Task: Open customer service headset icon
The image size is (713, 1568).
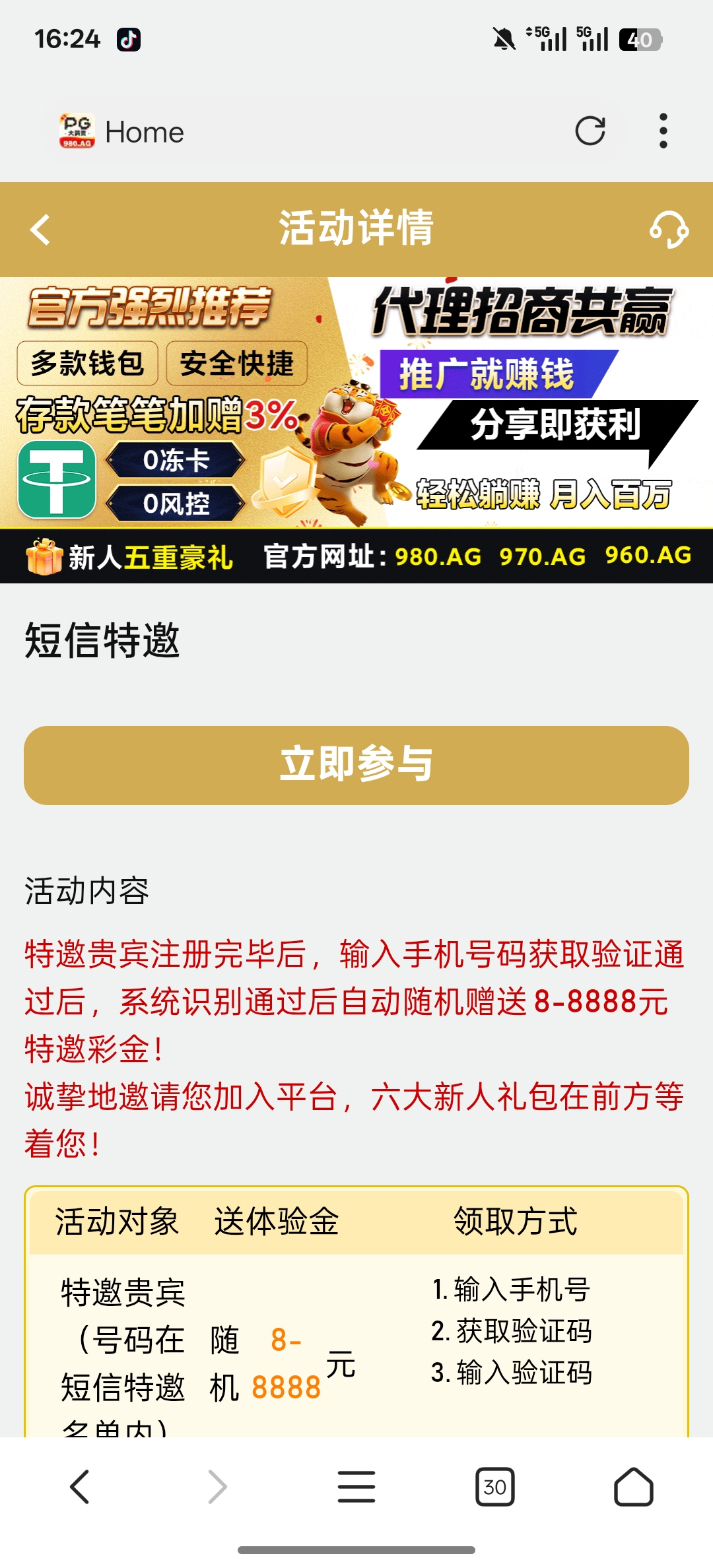Action: coord(669,230)
